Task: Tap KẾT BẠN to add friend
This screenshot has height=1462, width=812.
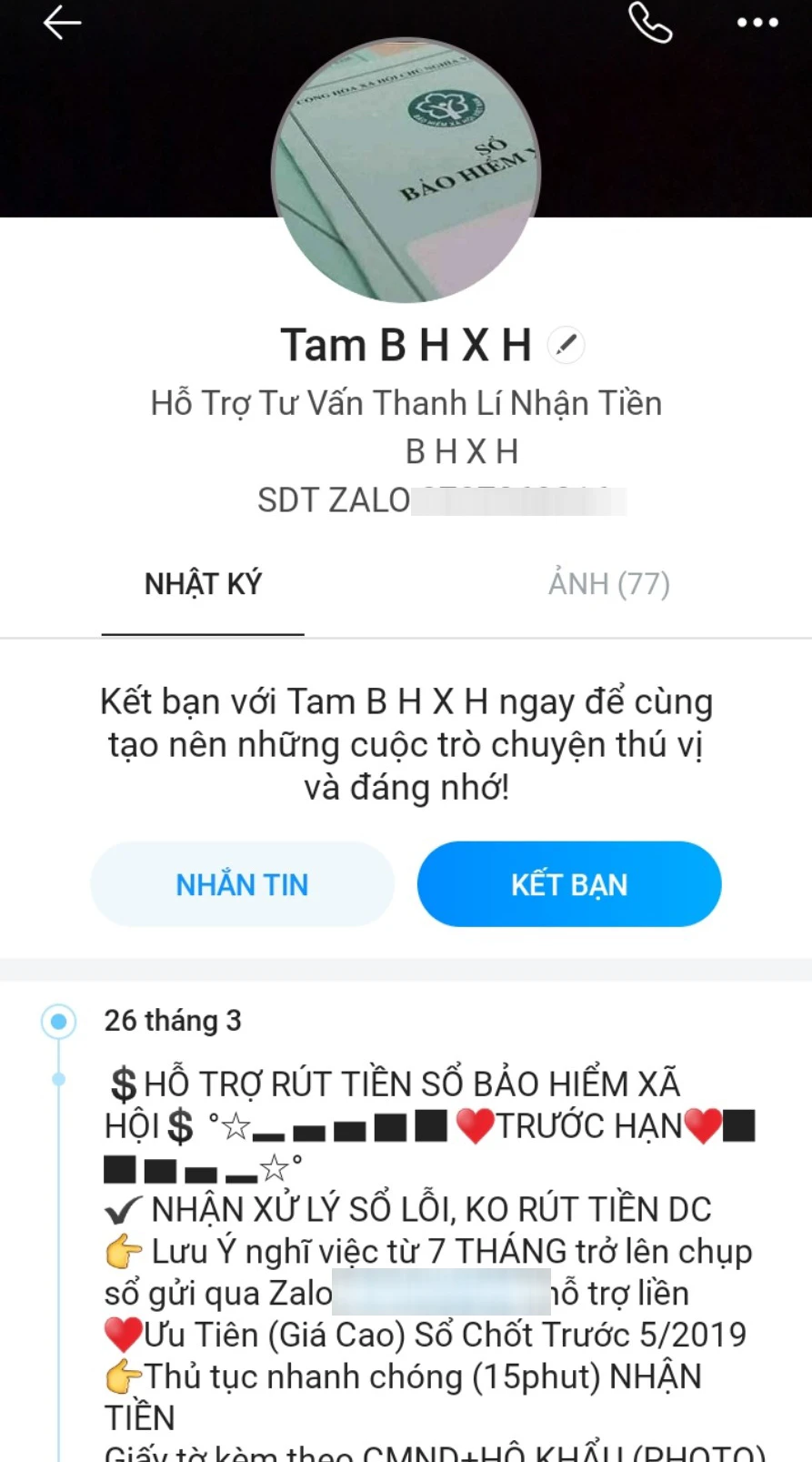Action: tap(569, 884)
